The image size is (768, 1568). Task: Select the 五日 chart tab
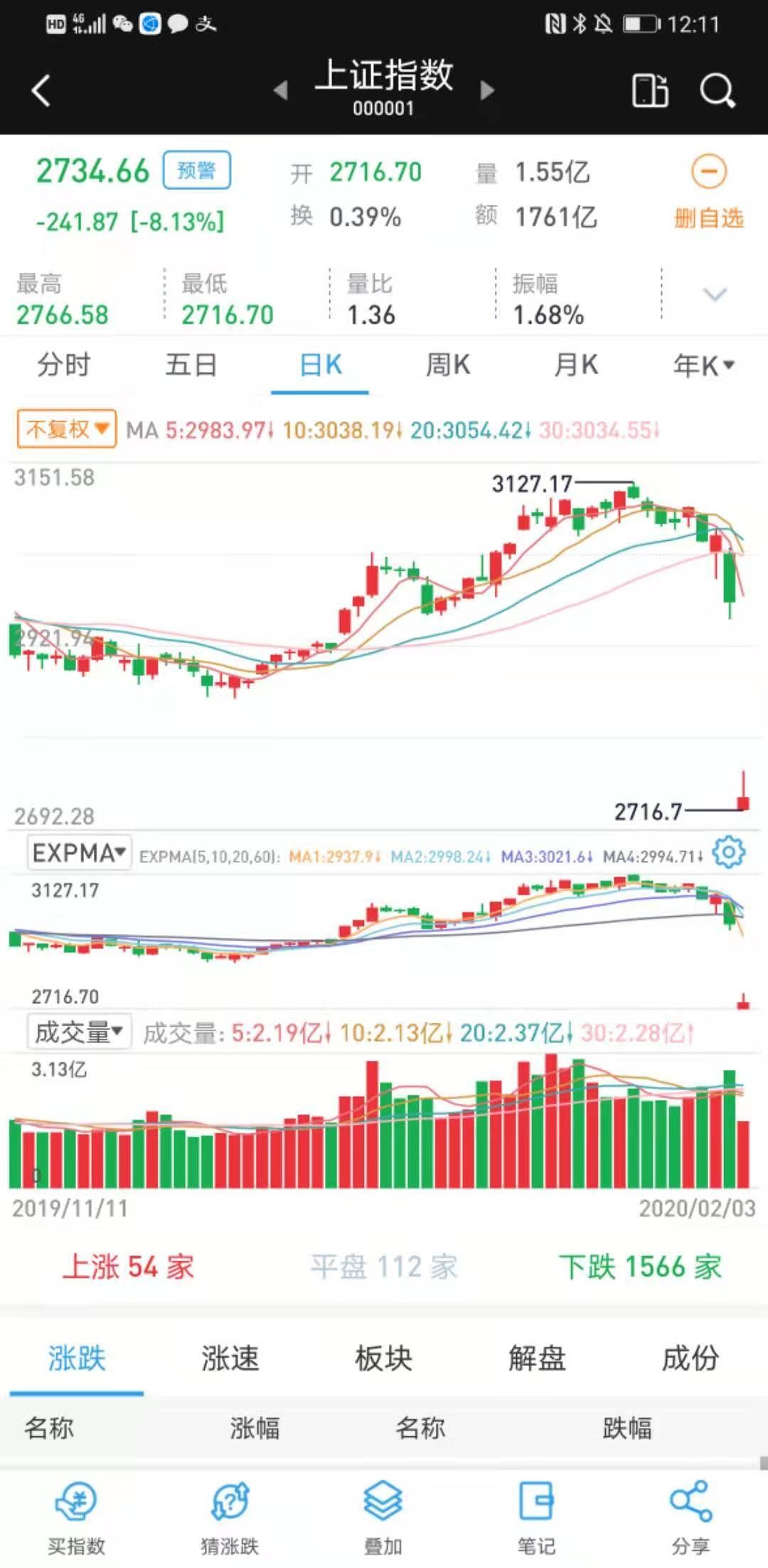tap(191, 365)
